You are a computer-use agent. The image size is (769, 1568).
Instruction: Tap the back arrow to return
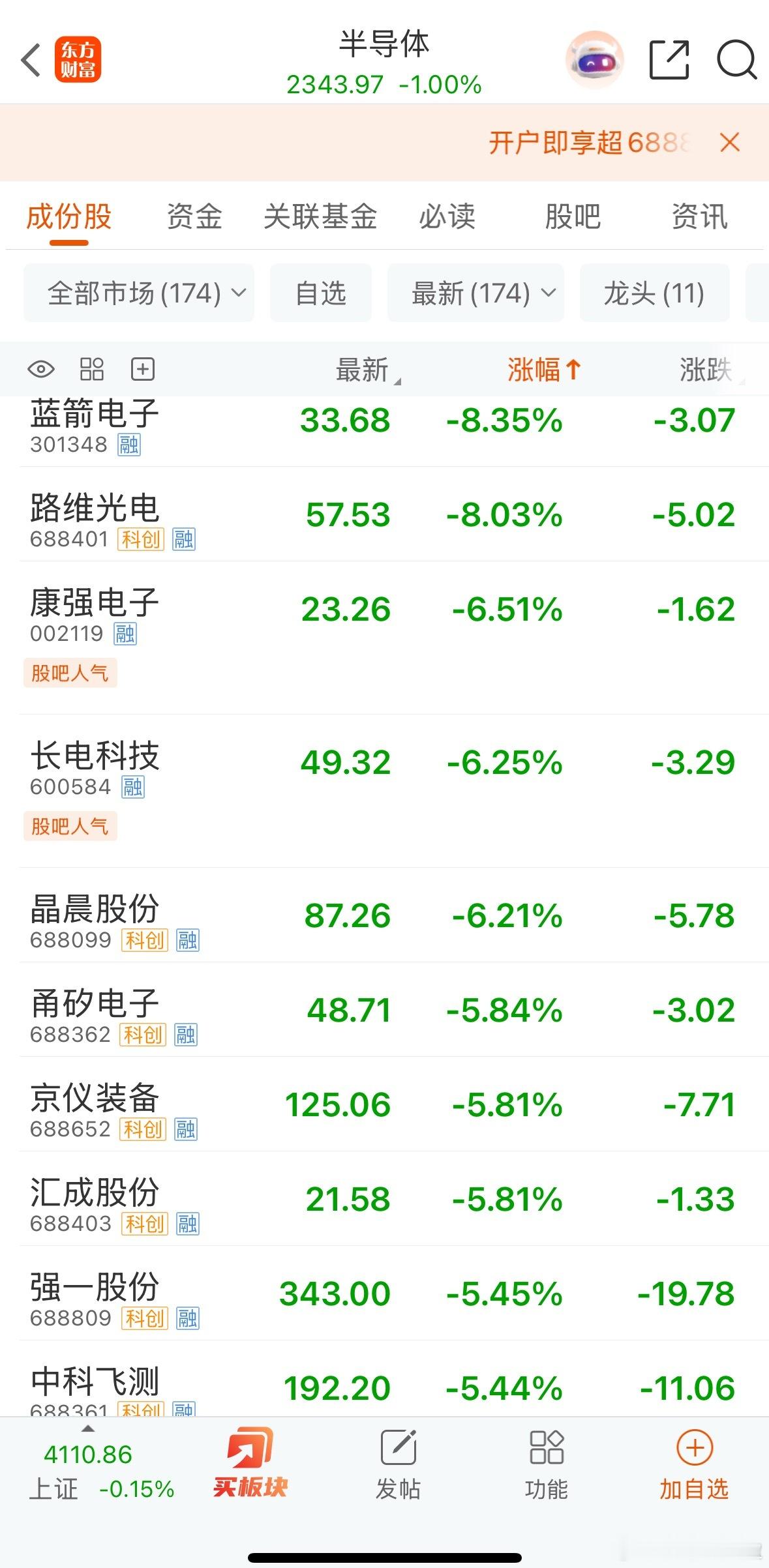tap(29, 59)
